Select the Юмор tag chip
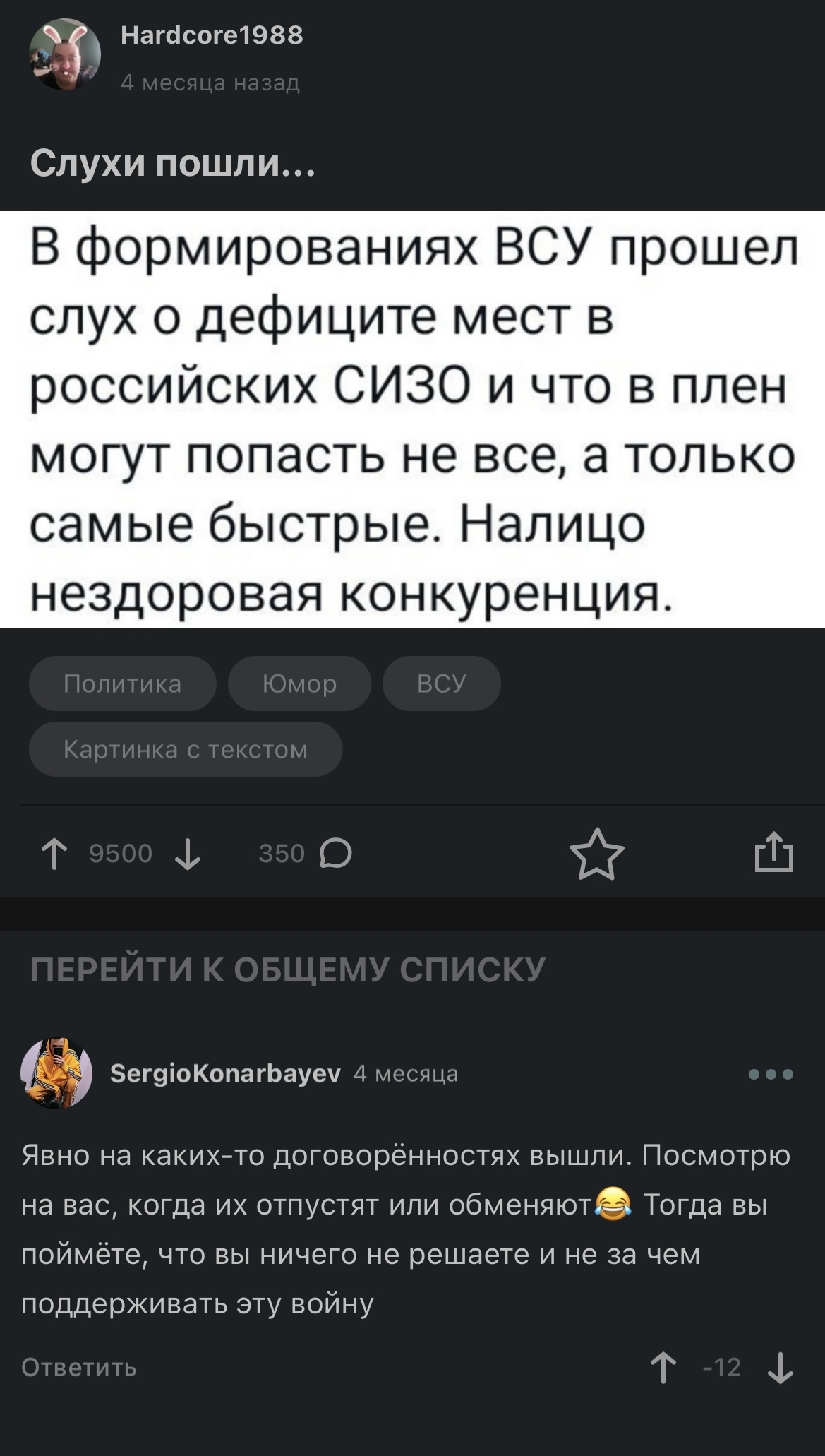 click(299, 684)
